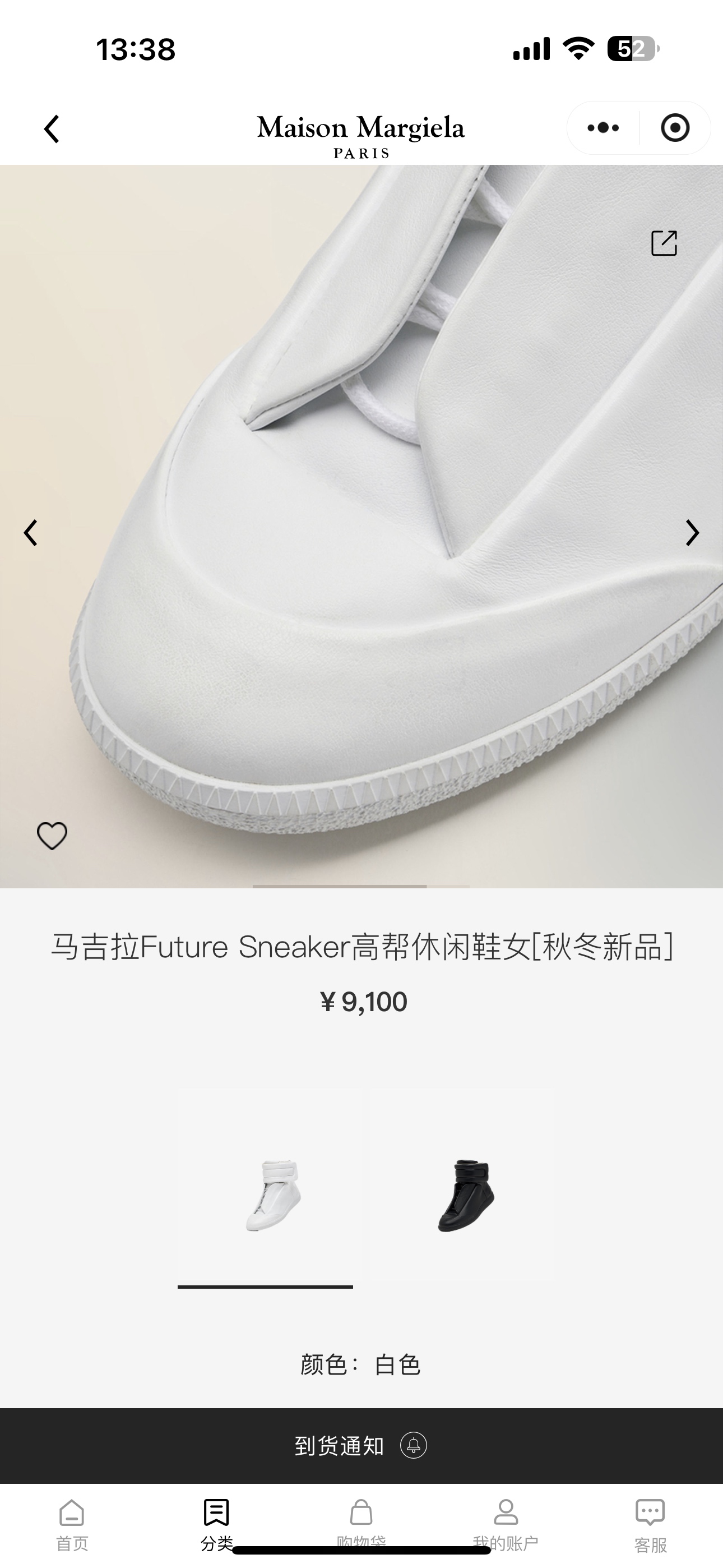
Task: Tap 到货通知 to get restock alerts
Action: tap(361, 1445)
